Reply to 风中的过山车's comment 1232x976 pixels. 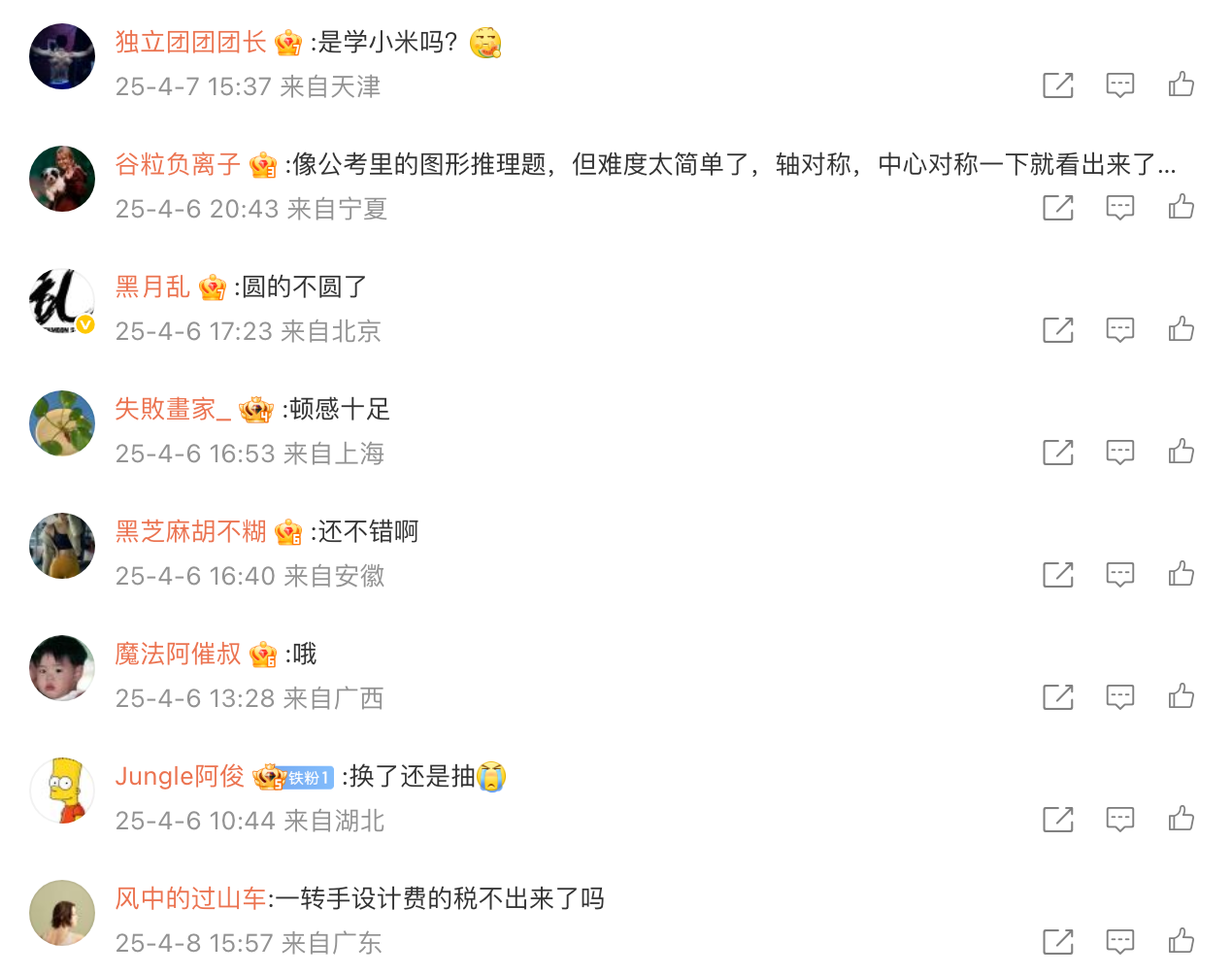[1119, 941]
